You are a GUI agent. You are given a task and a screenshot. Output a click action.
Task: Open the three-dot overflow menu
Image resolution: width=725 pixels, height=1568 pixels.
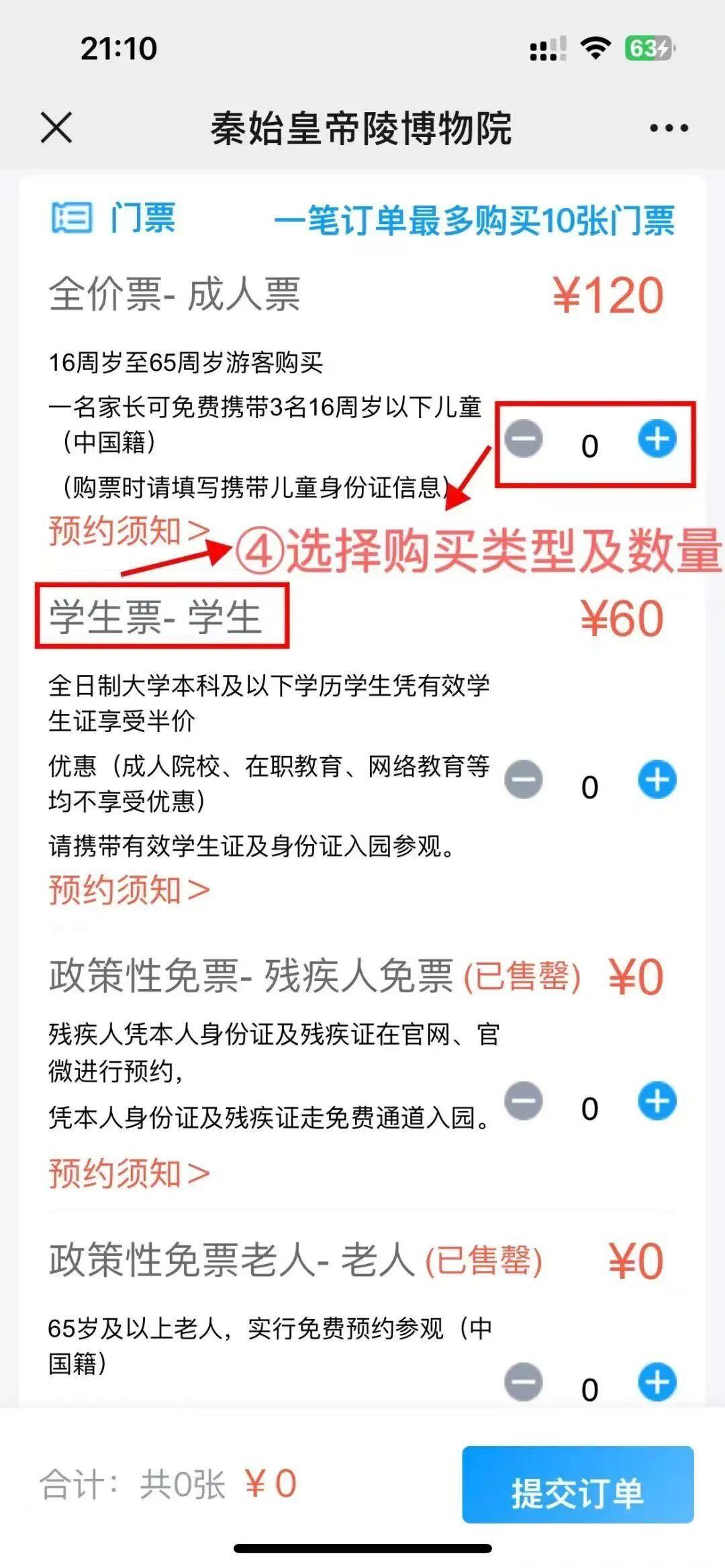click(669, 127)
